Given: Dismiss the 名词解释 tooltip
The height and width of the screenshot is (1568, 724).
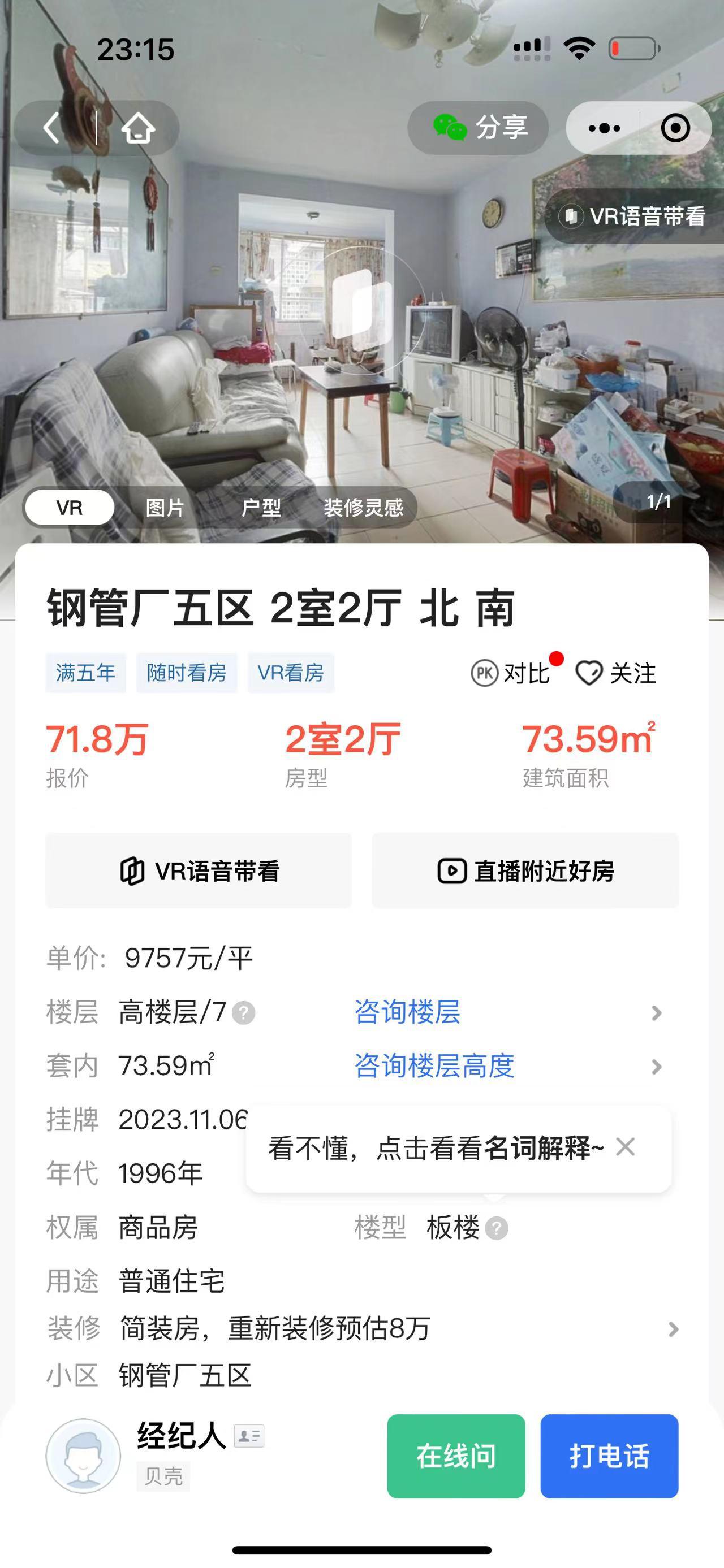Looking at the screenshot, I should 626,1147.
